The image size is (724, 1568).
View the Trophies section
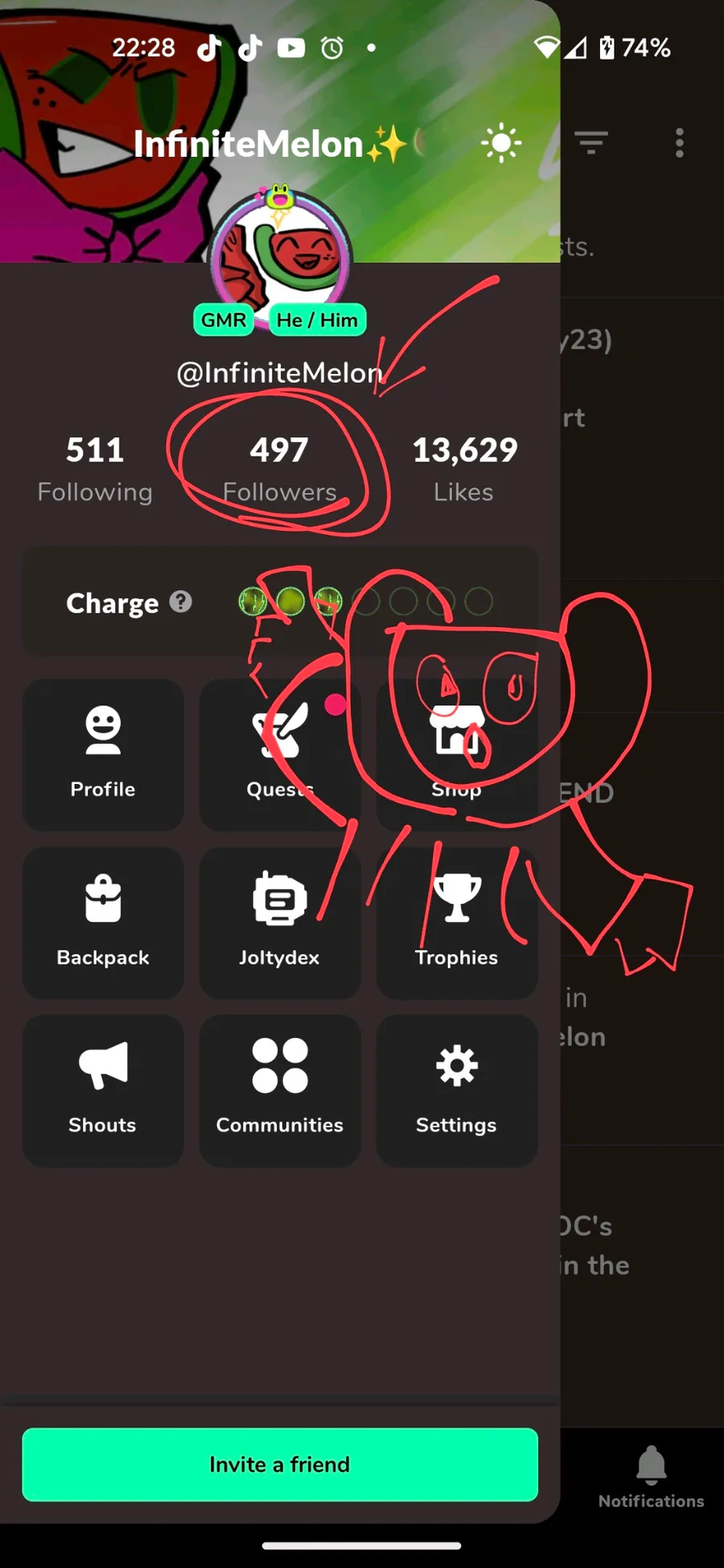click(457, 923)
